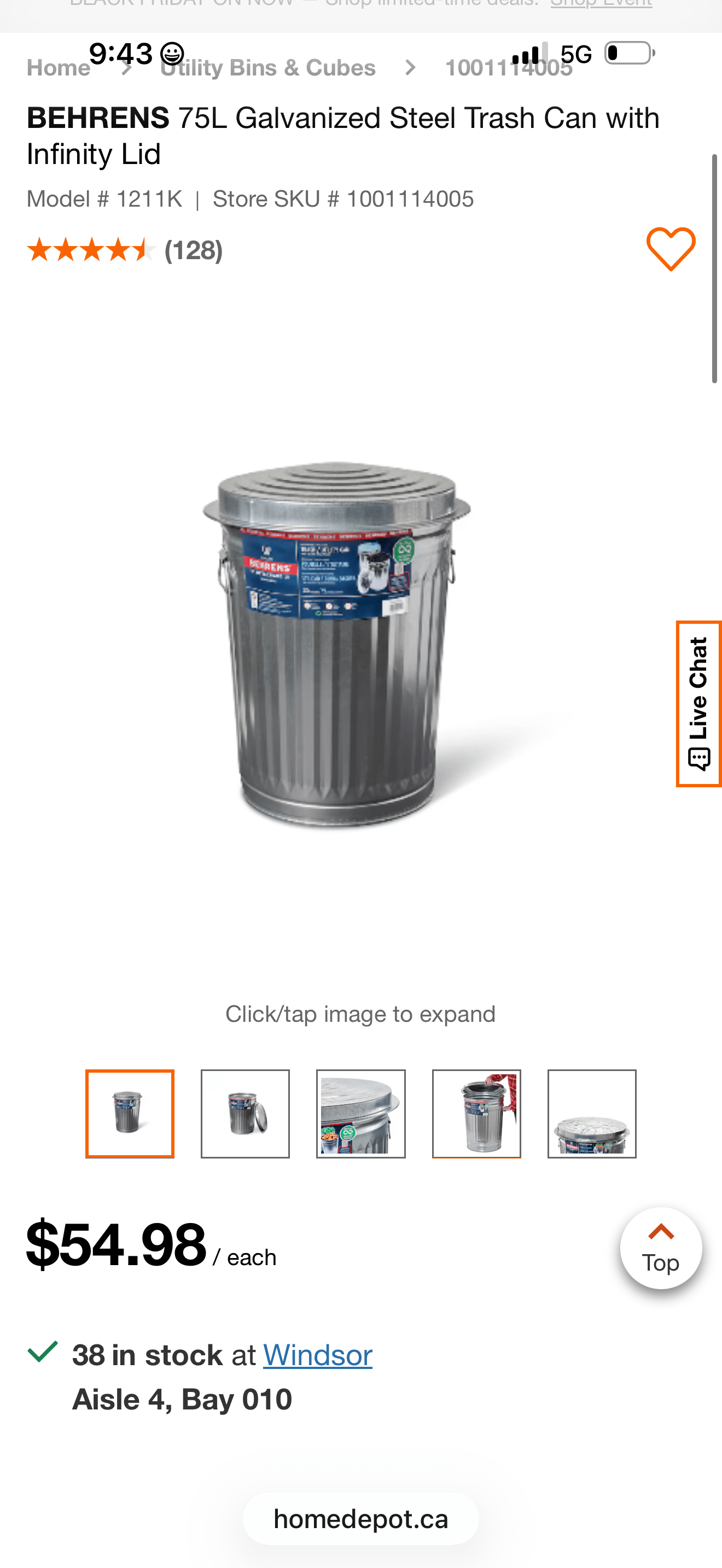
Task: Open the Windsor store link
Action: [317, 1355]
